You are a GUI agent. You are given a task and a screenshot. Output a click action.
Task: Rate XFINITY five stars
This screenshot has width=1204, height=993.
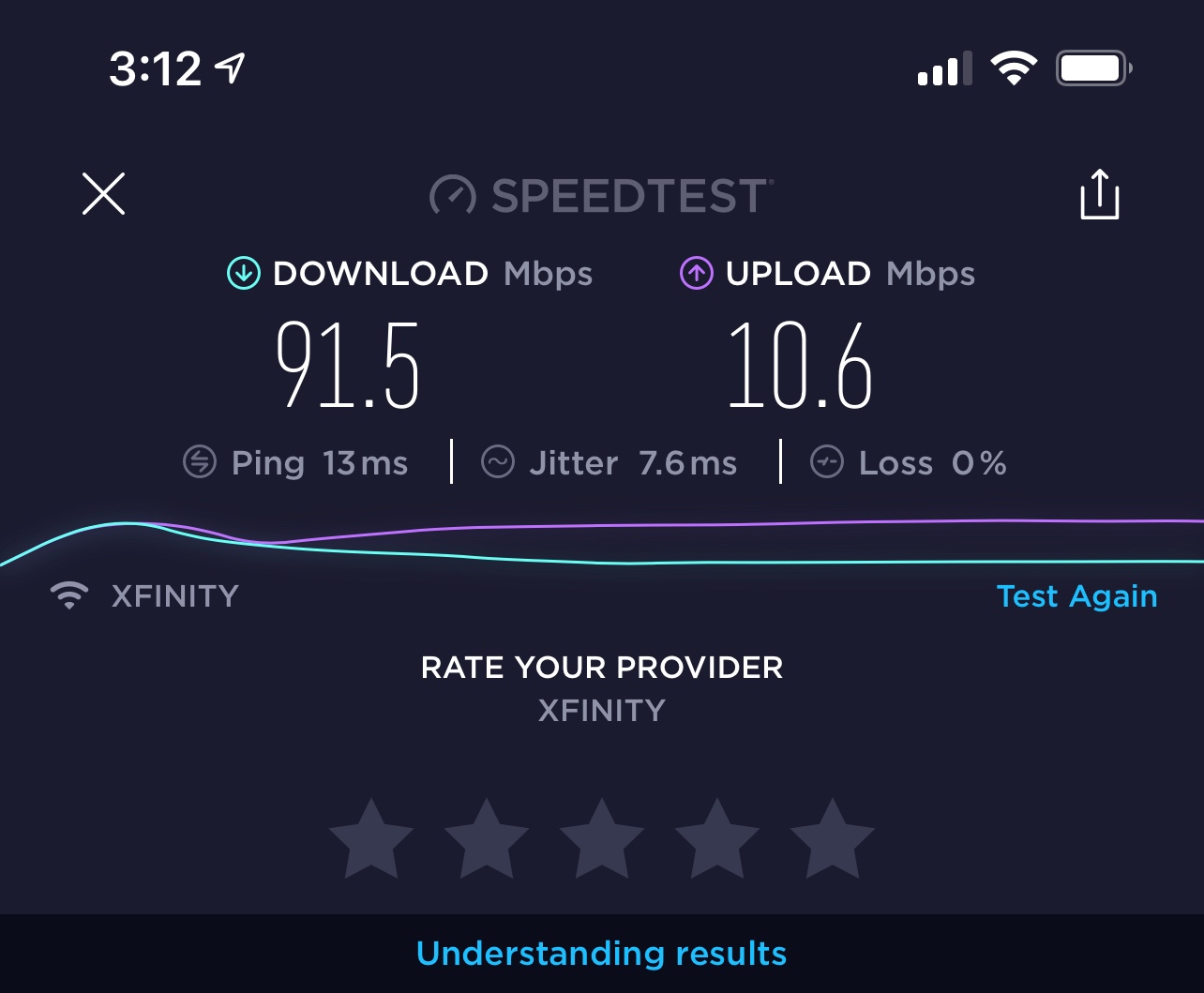832,839
